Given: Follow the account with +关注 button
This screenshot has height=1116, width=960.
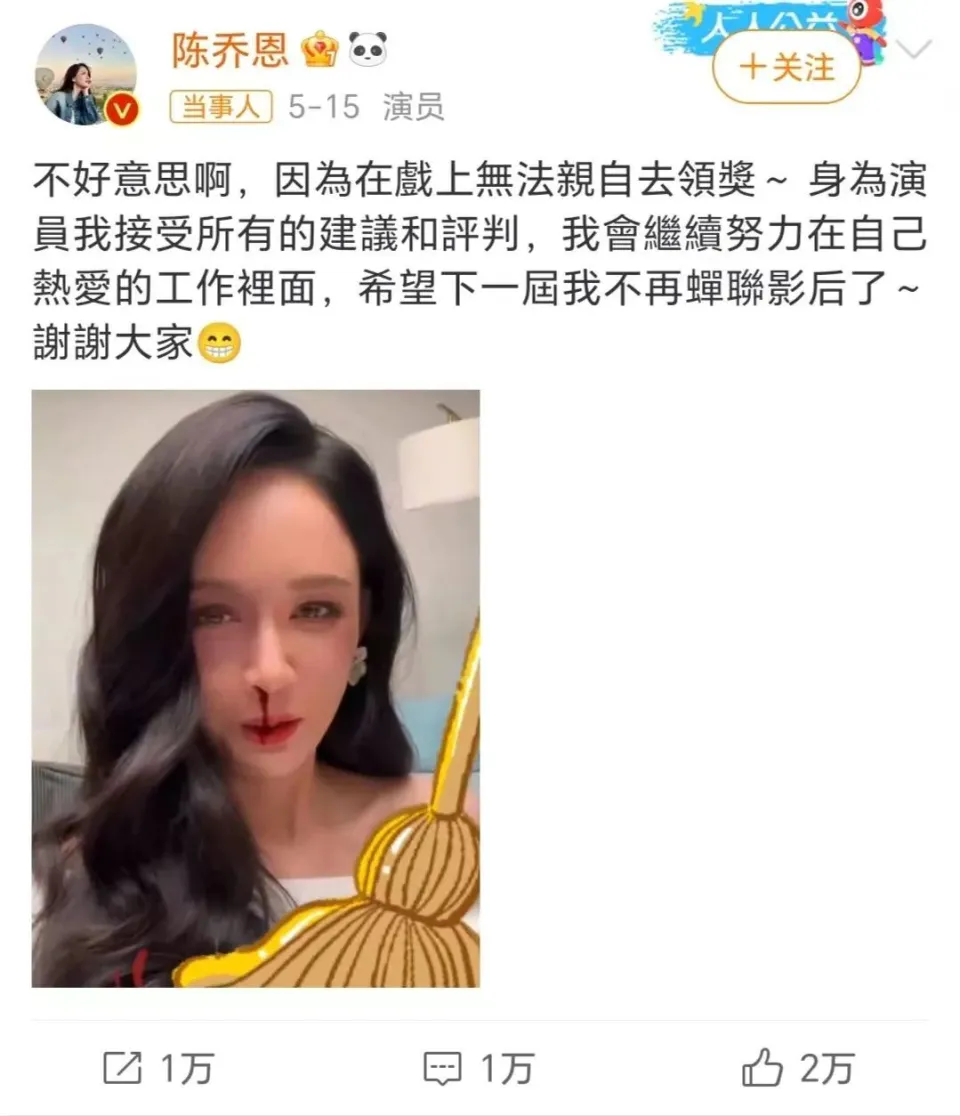Looking at the screenshot, I should click(x=785, y=67).
